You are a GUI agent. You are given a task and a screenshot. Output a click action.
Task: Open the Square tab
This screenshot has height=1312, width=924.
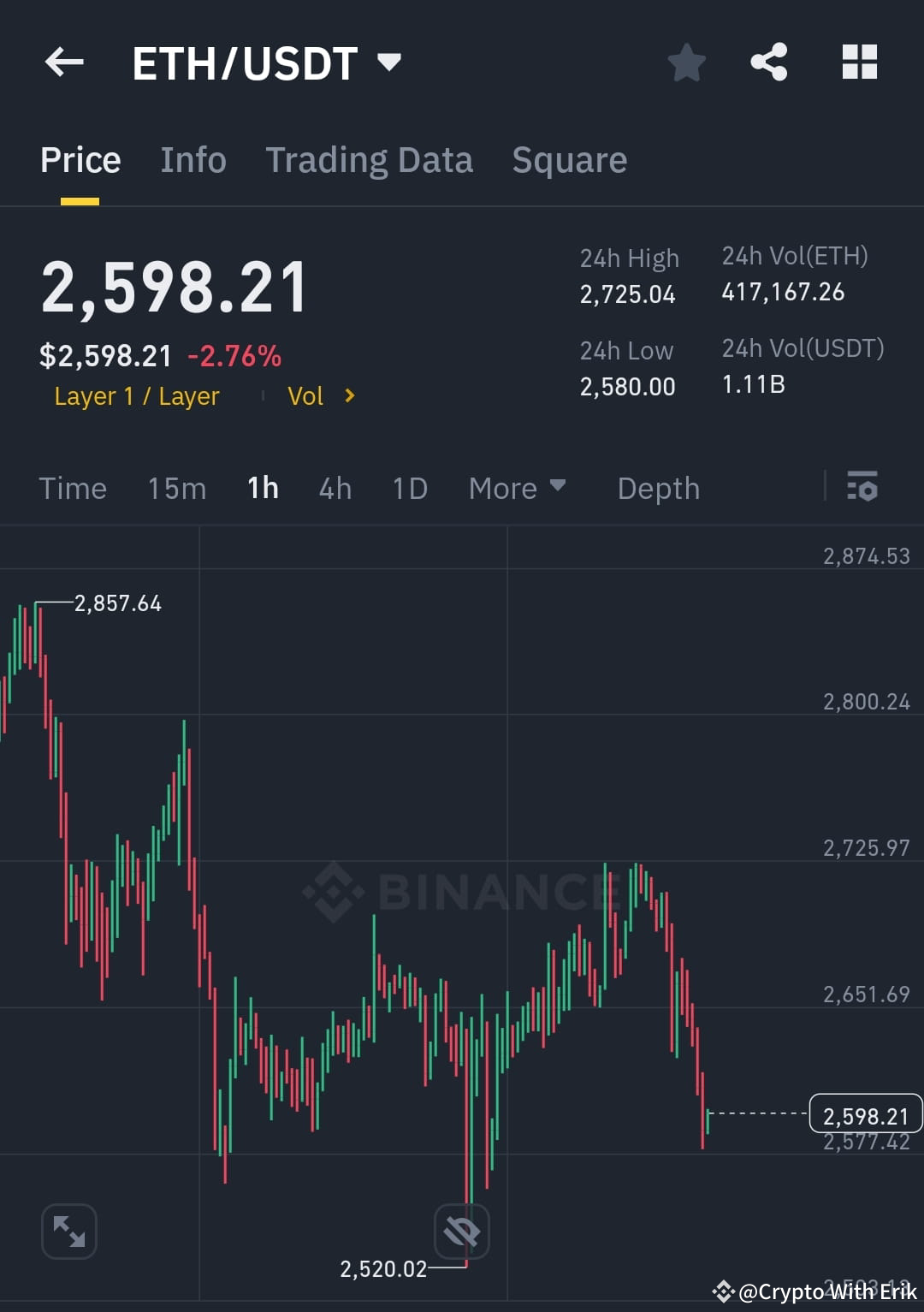coord(569,160)
